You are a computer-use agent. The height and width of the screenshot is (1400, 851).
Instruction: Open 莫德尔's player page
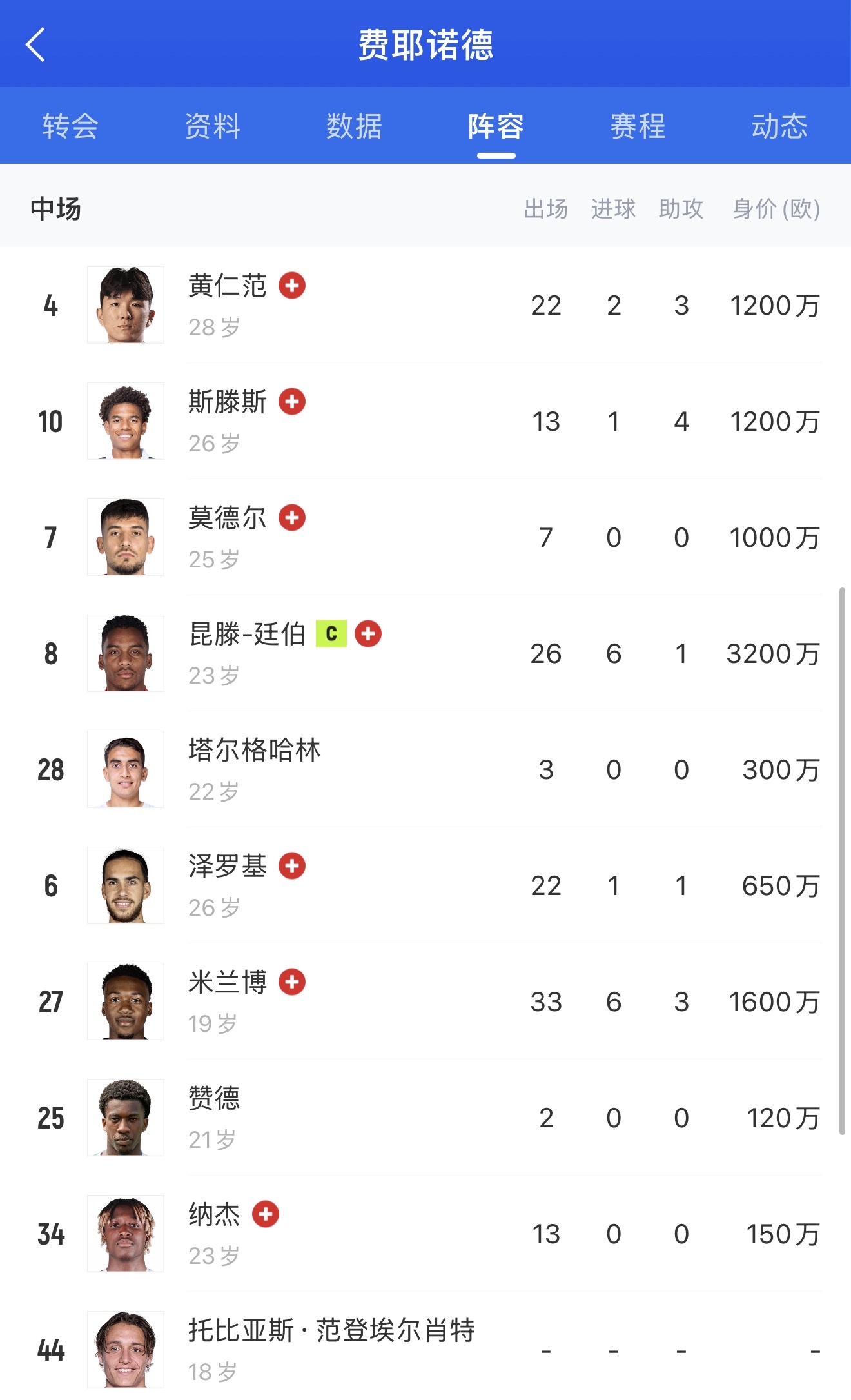[x=227, y=518]
